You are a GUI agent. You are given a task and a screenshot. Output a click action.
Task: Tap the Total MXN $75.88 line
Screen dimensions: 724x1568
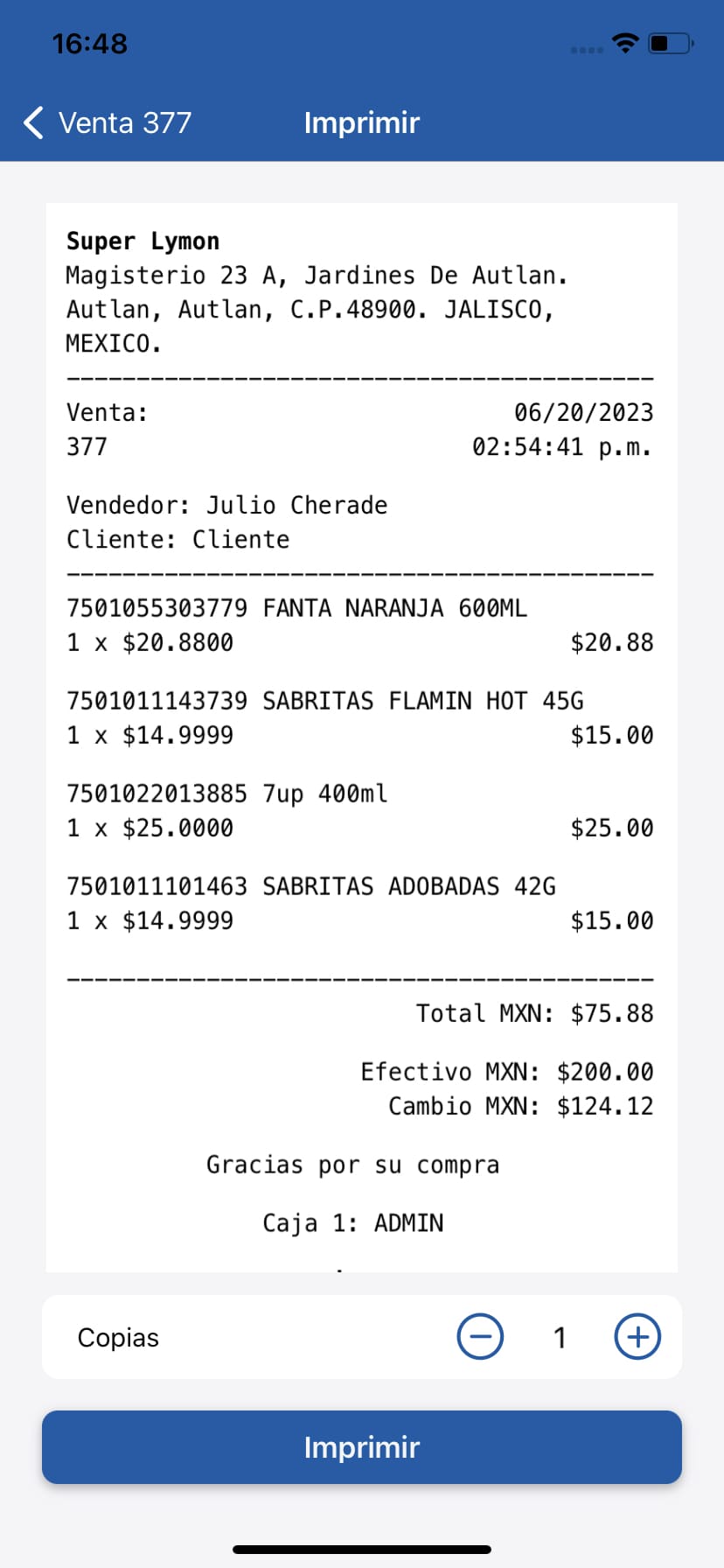coord(535,1013)
